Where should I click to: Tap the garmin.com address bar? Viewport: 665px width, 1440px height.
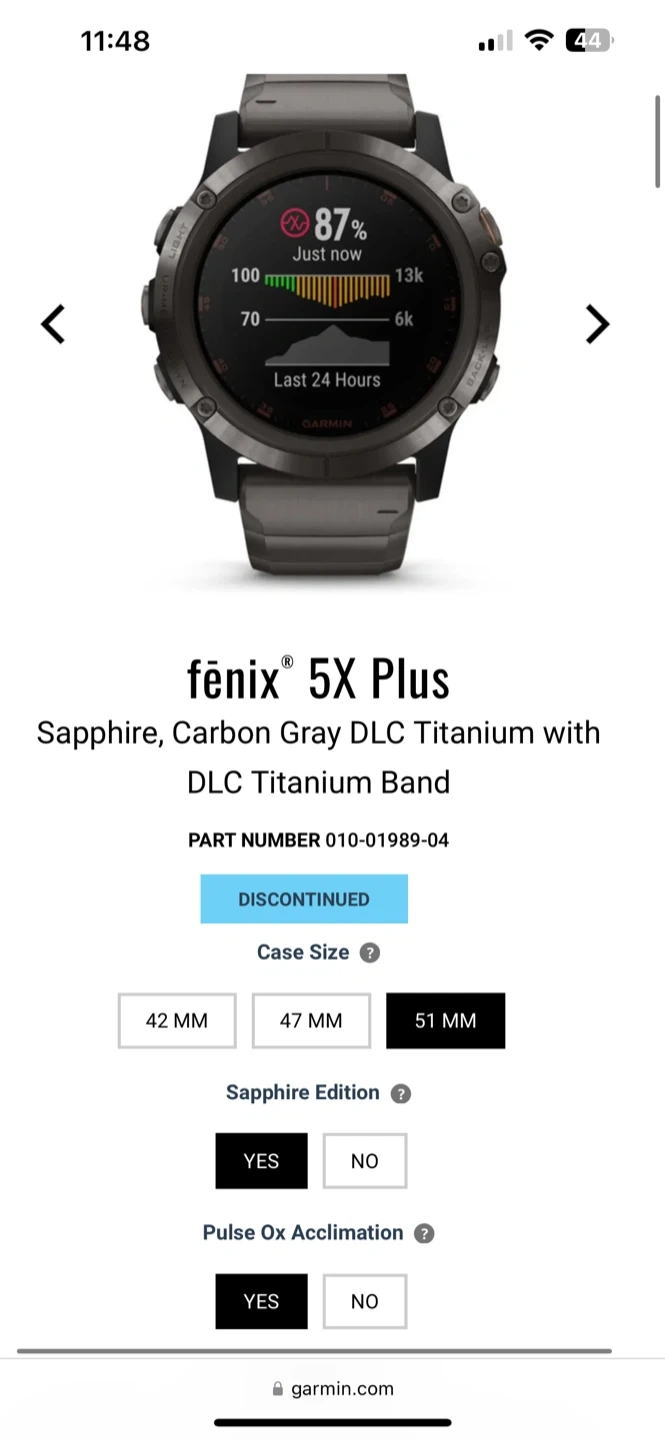click(332, 1389)
